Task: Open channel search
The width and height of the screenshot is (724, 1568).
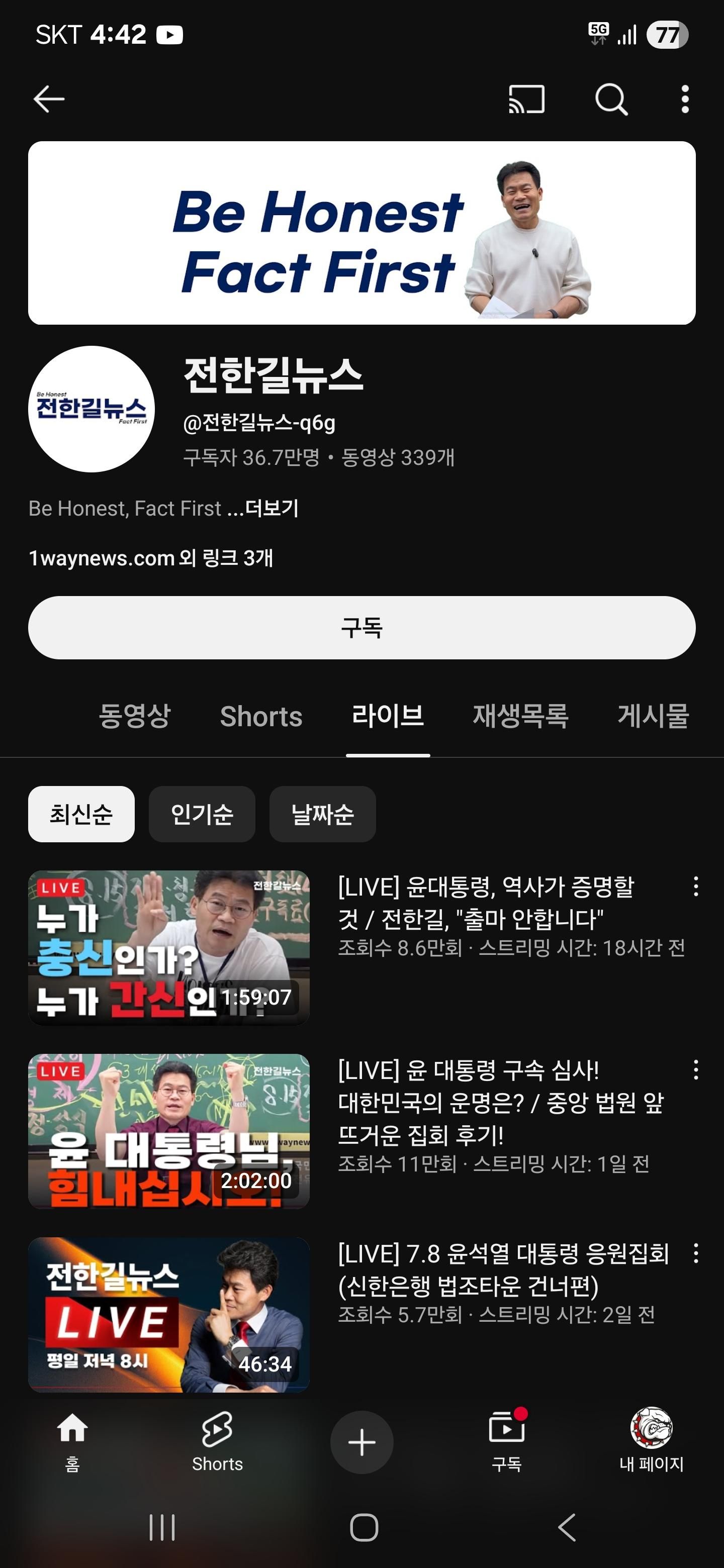Action: coord(611,99)
